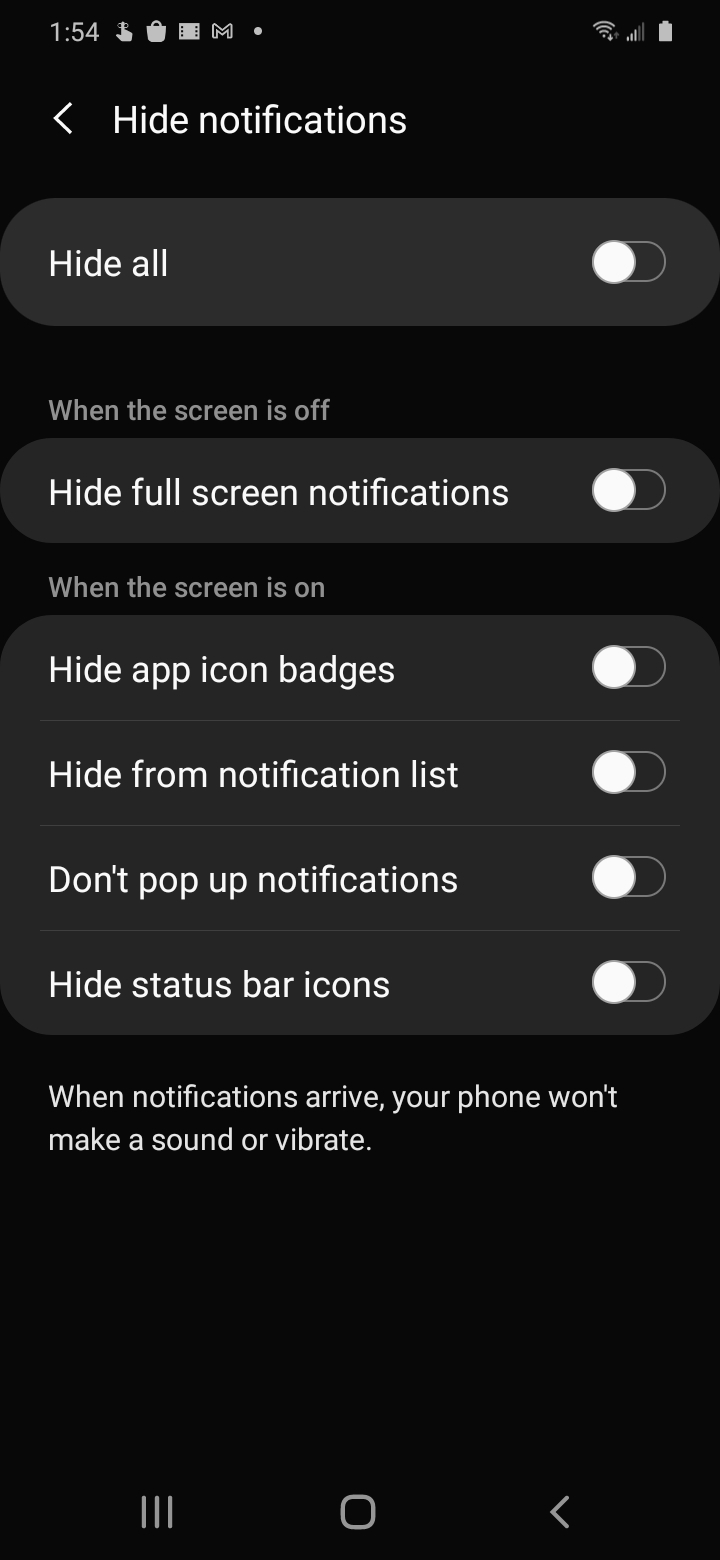The image size is (720, 1560).
Task: Turn on Hide status bar icons
Action: coord(628,983)
